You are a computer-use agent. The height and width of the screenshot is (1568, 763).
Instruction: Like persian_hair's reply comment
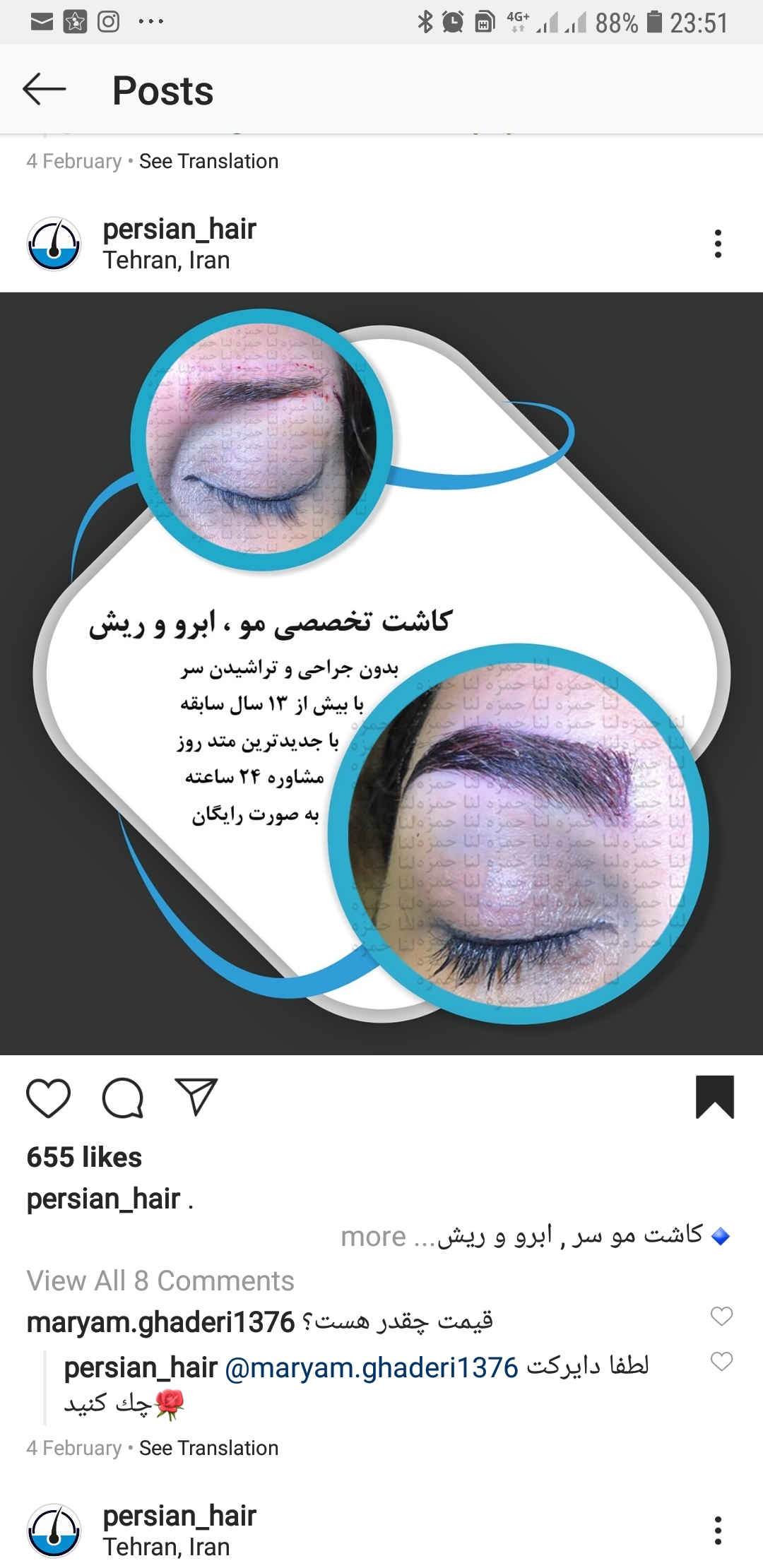pyautogui.click(x=721, y=1361)
